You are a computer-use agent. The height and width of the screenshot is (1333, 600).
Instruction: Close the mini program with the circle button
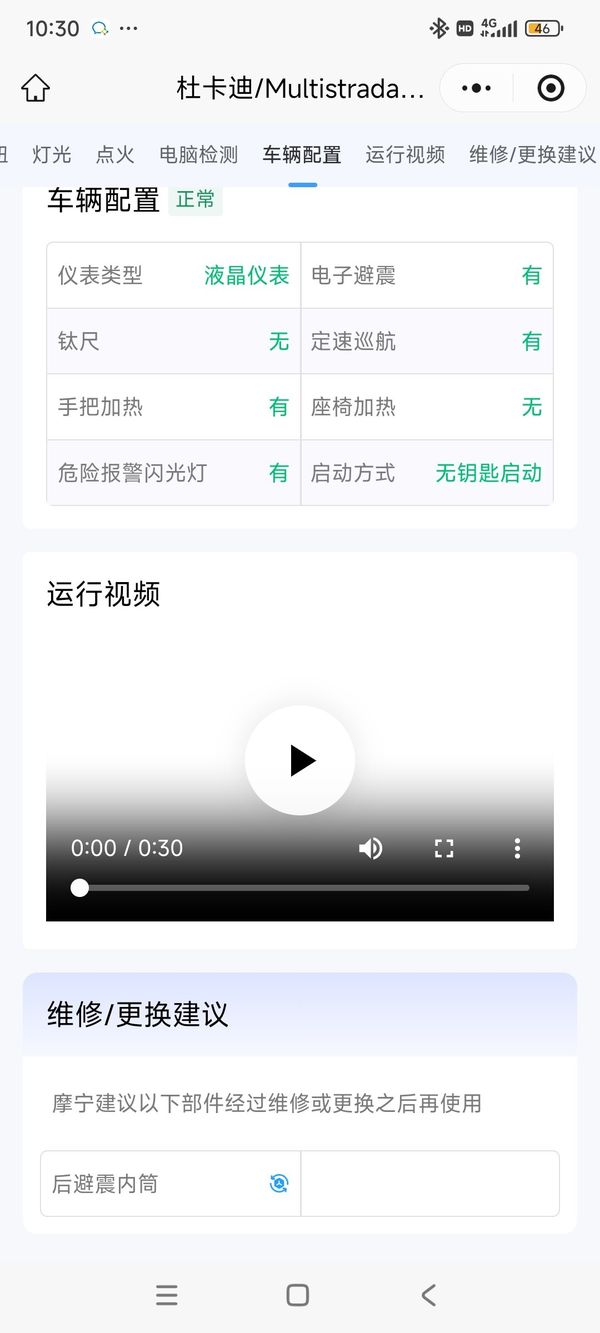pos(550,88)
